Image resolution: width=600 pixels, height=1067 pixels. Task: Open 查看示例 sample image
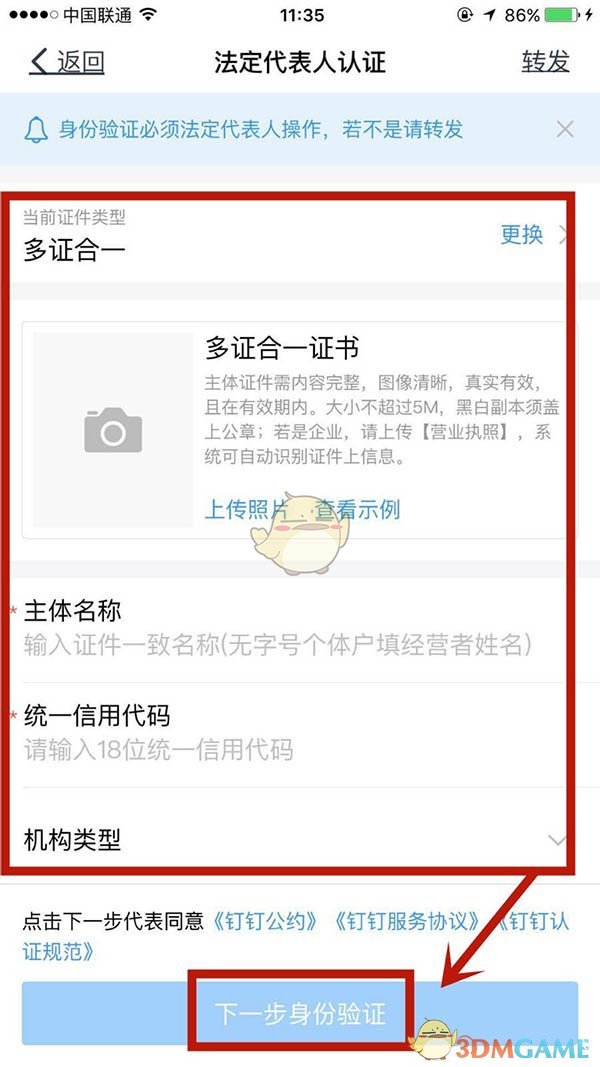pos(360,509)
